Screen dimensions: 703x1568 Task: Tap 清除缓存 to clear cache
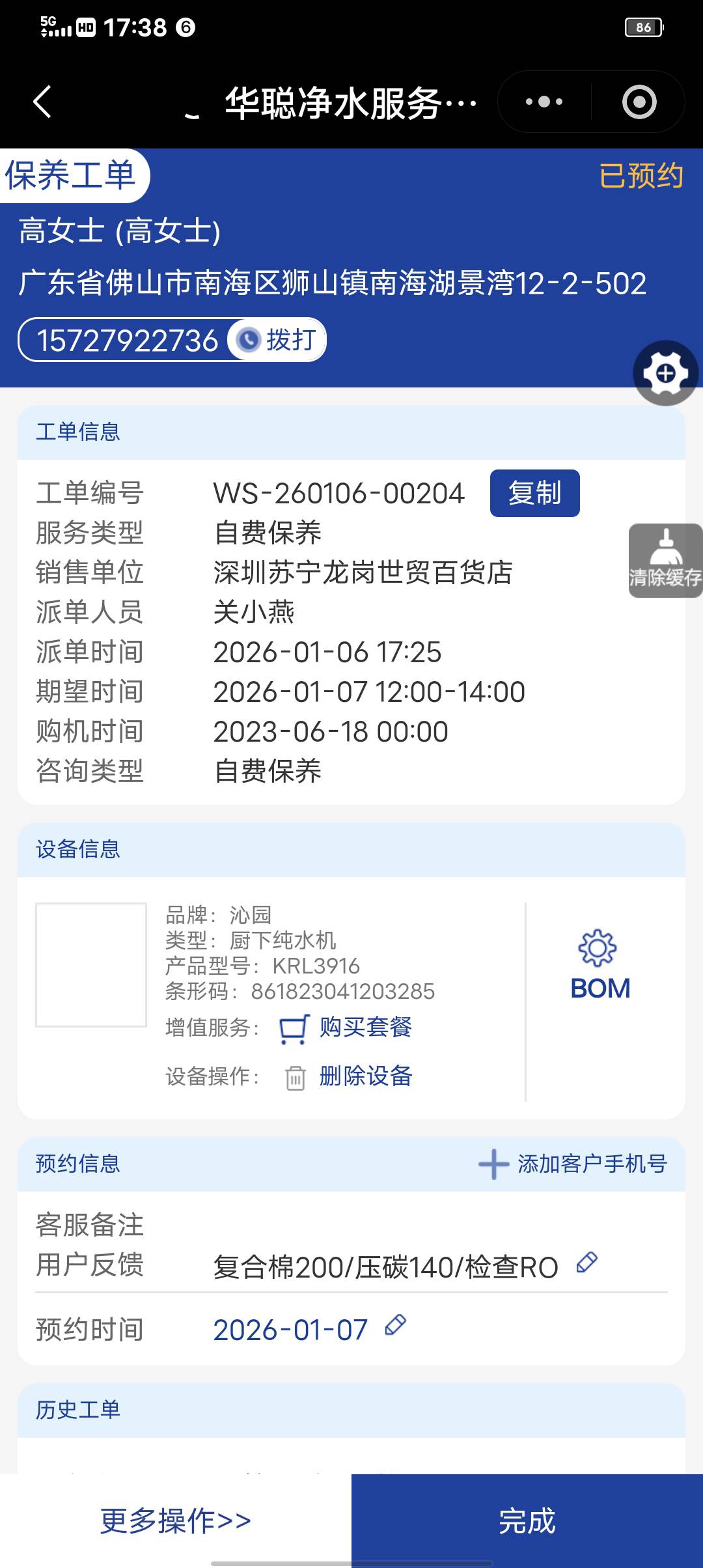(x=665, y=561)
